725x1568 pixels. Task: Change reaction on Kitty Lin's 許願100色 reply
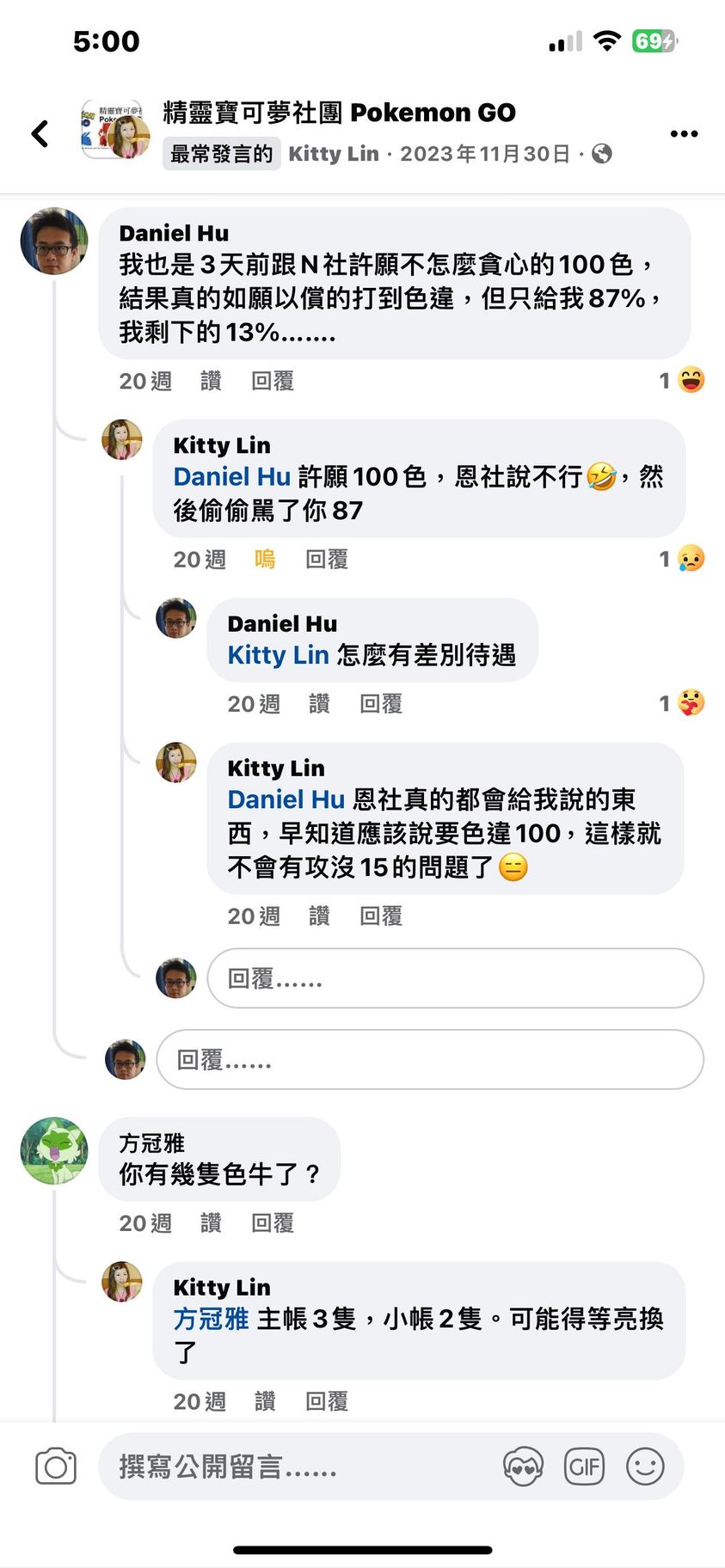[265, 560]
